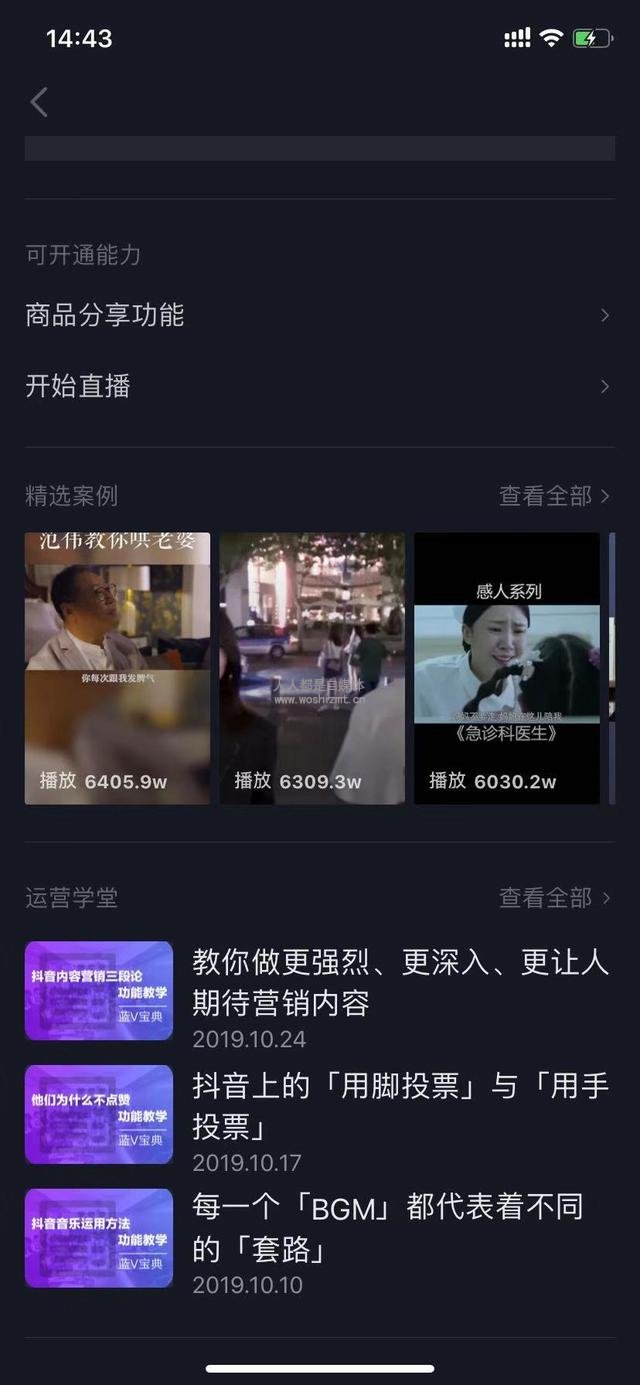Screen dimensions: 640x1385
Task: View all 运营学堂 via 查看全部
Action: 553,898
